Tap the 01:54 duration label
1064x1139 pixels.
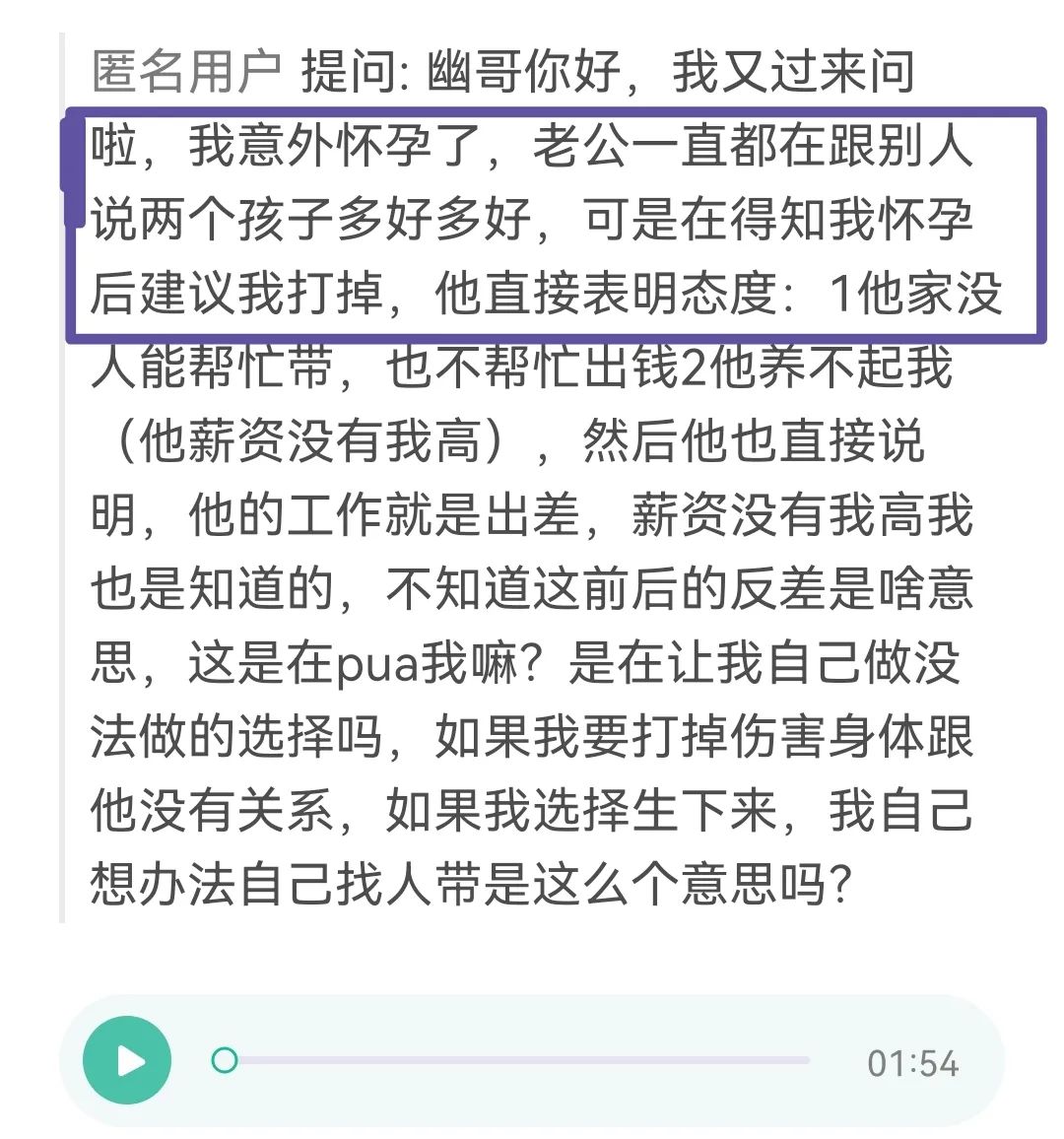click(x=913, y=1061)
